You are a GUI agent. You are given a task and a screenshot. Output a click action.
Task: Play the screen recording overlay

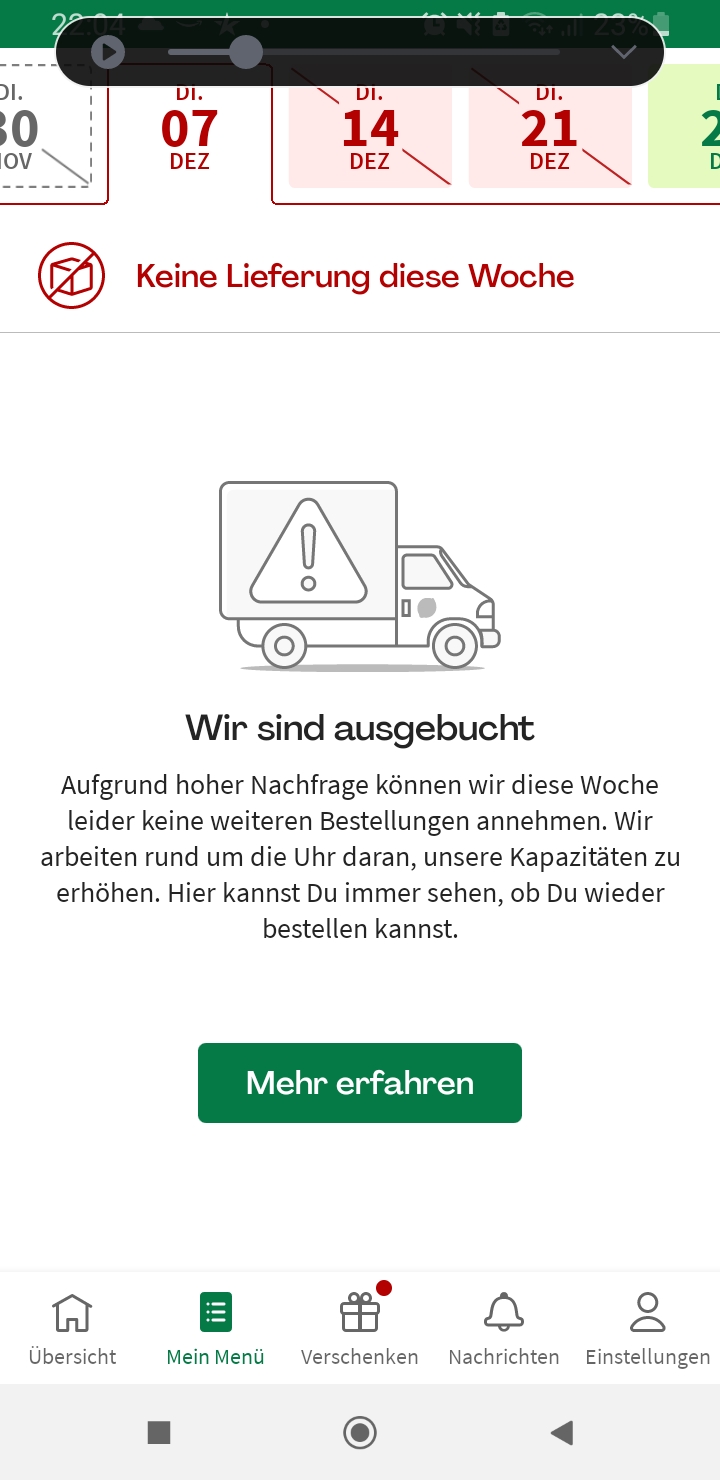click(x=108, y=52)
